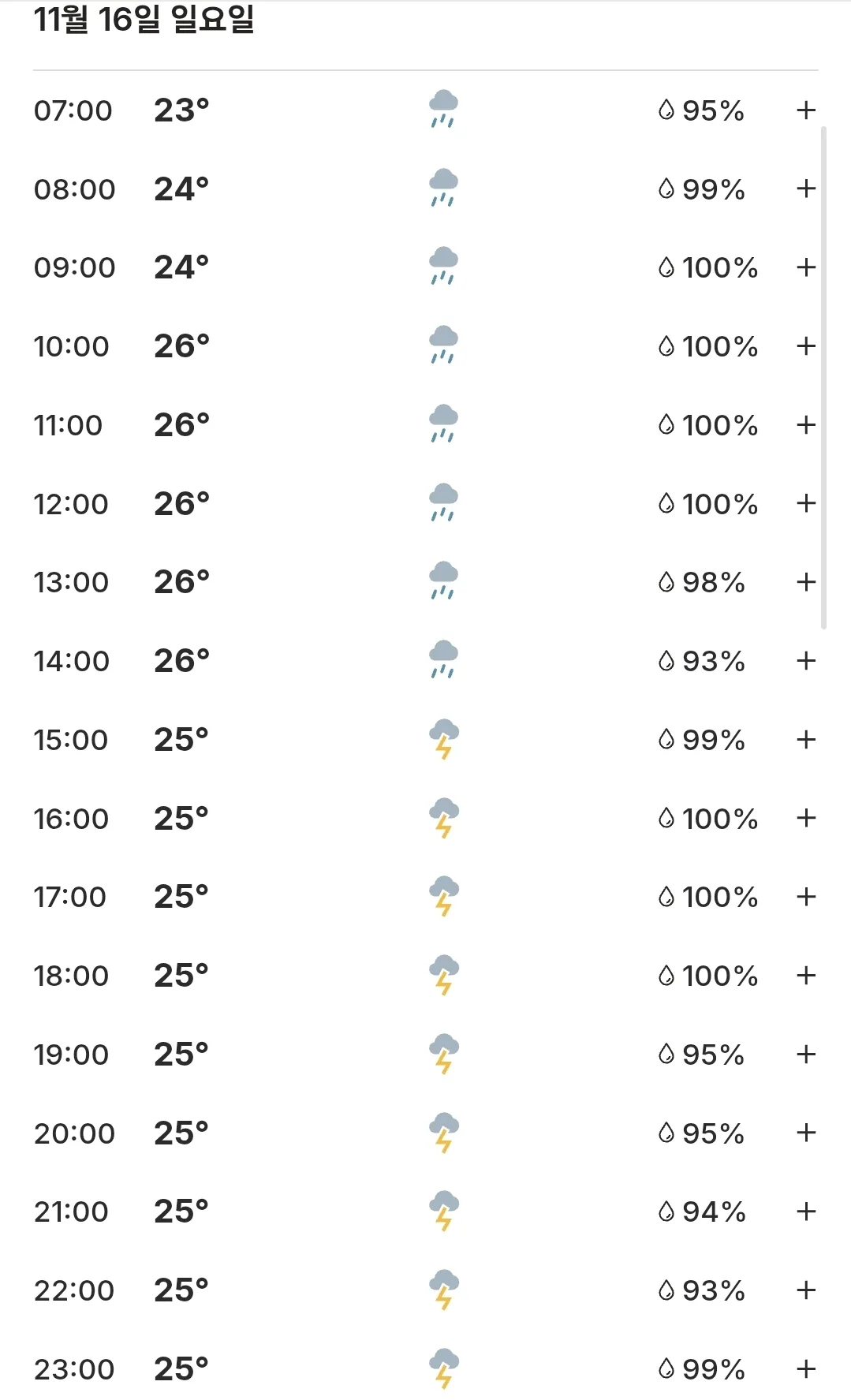Expand the 20:00 forecast details
The width and height of the screenshot is (851, 1400).
[805, 1133]
